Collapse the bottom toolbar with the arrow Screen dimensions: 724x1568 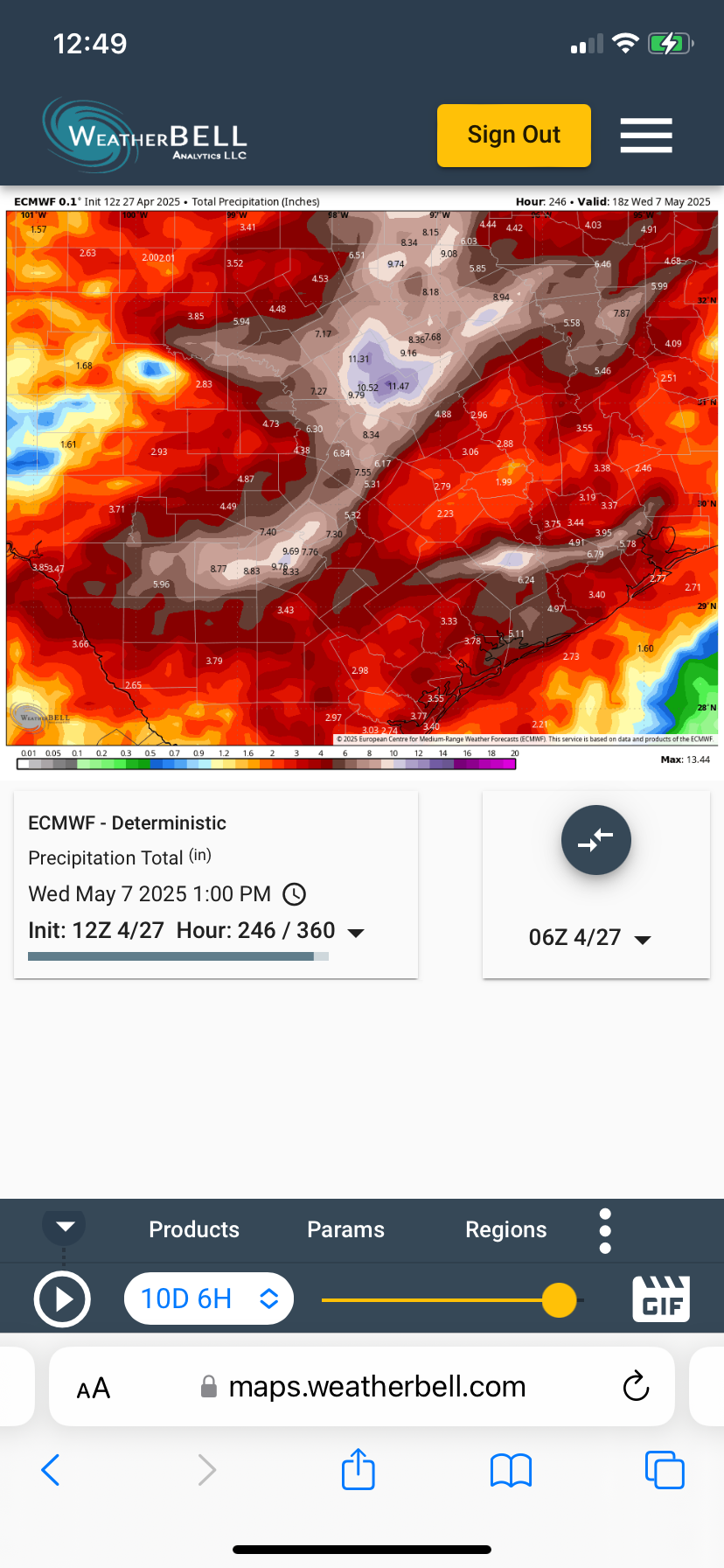click(x=65, y=1226)
